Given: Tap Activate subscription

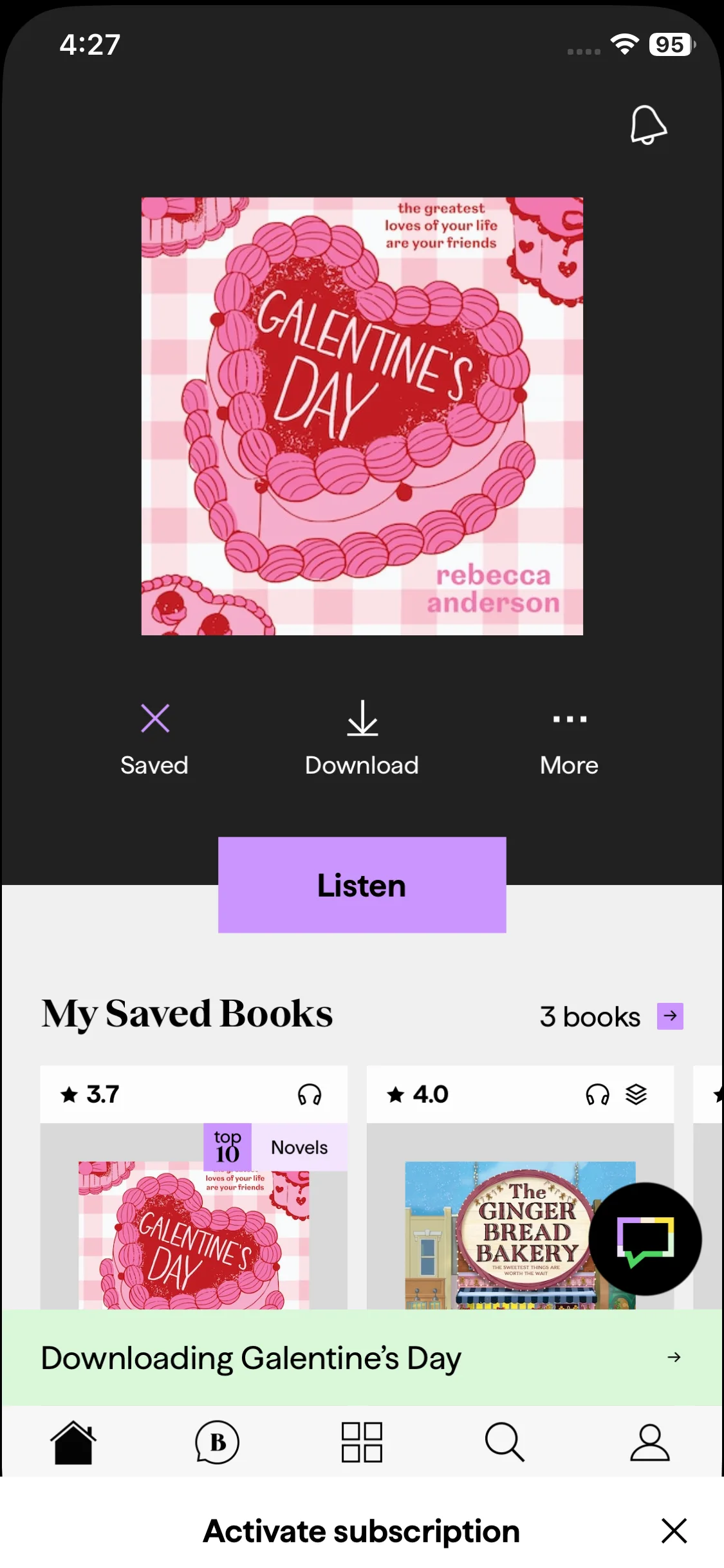Looking at the screenshot, I should (362, 1531).
